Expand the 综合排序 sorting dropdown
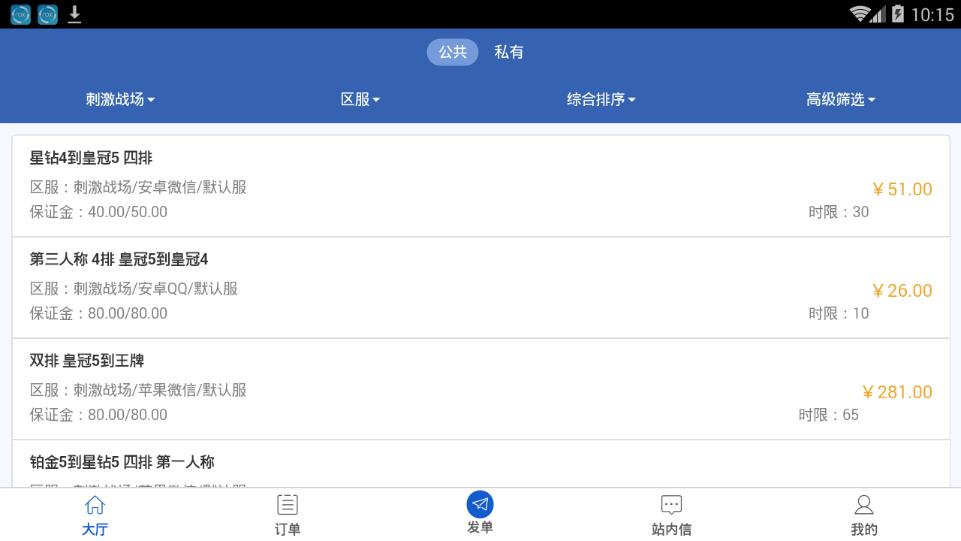The height and width of the screenshot is (541, 961). click(601, 99)
